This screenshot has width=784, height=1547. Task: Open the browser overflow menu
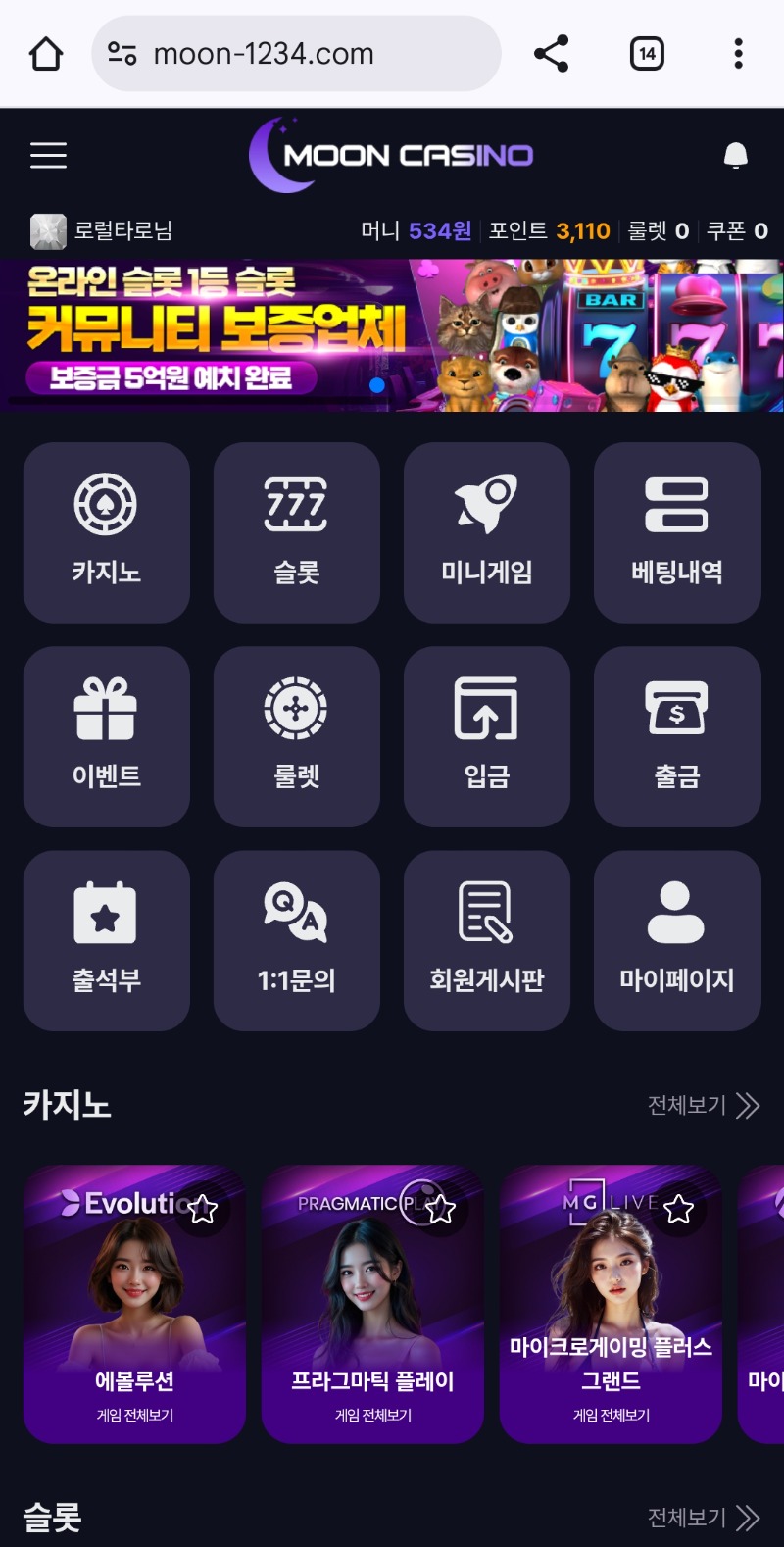tap(738, 53)
